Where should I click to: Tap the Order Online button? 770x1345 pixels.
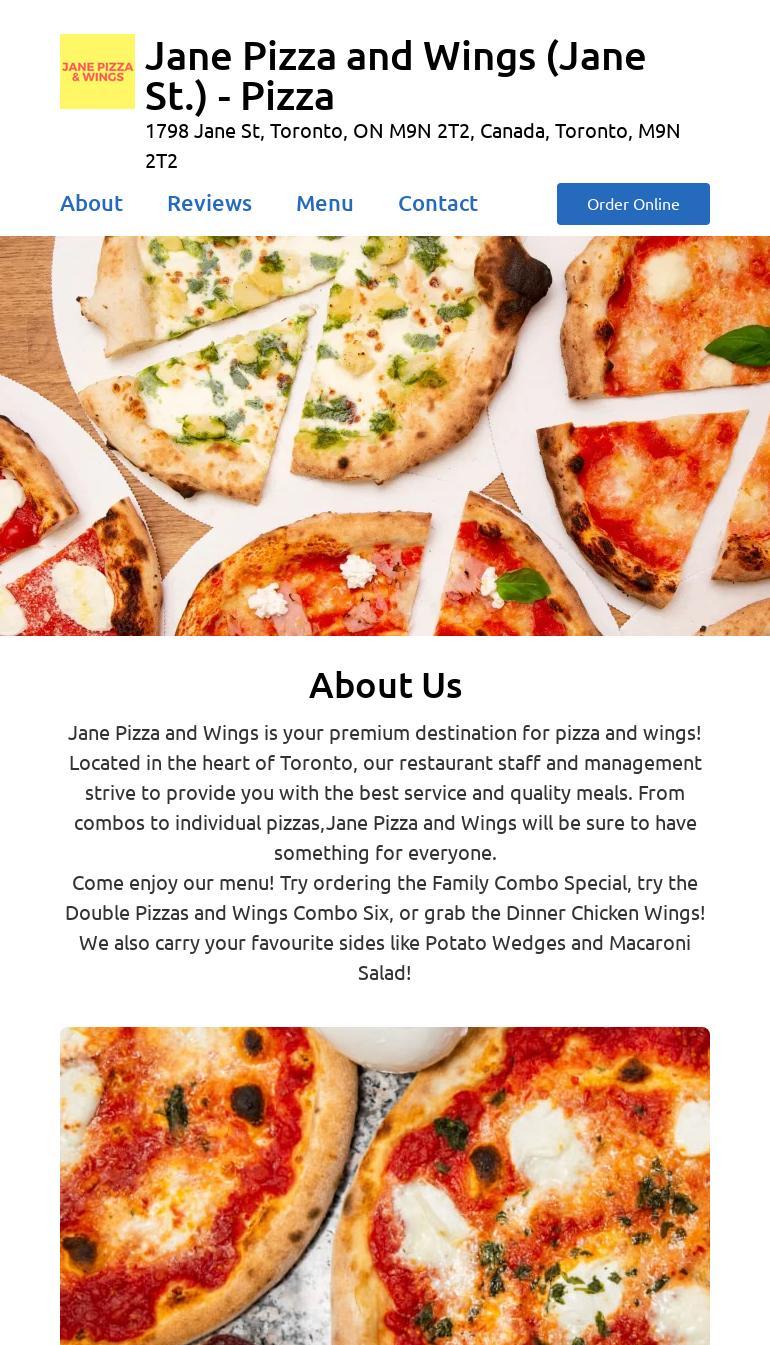(633, 204)
